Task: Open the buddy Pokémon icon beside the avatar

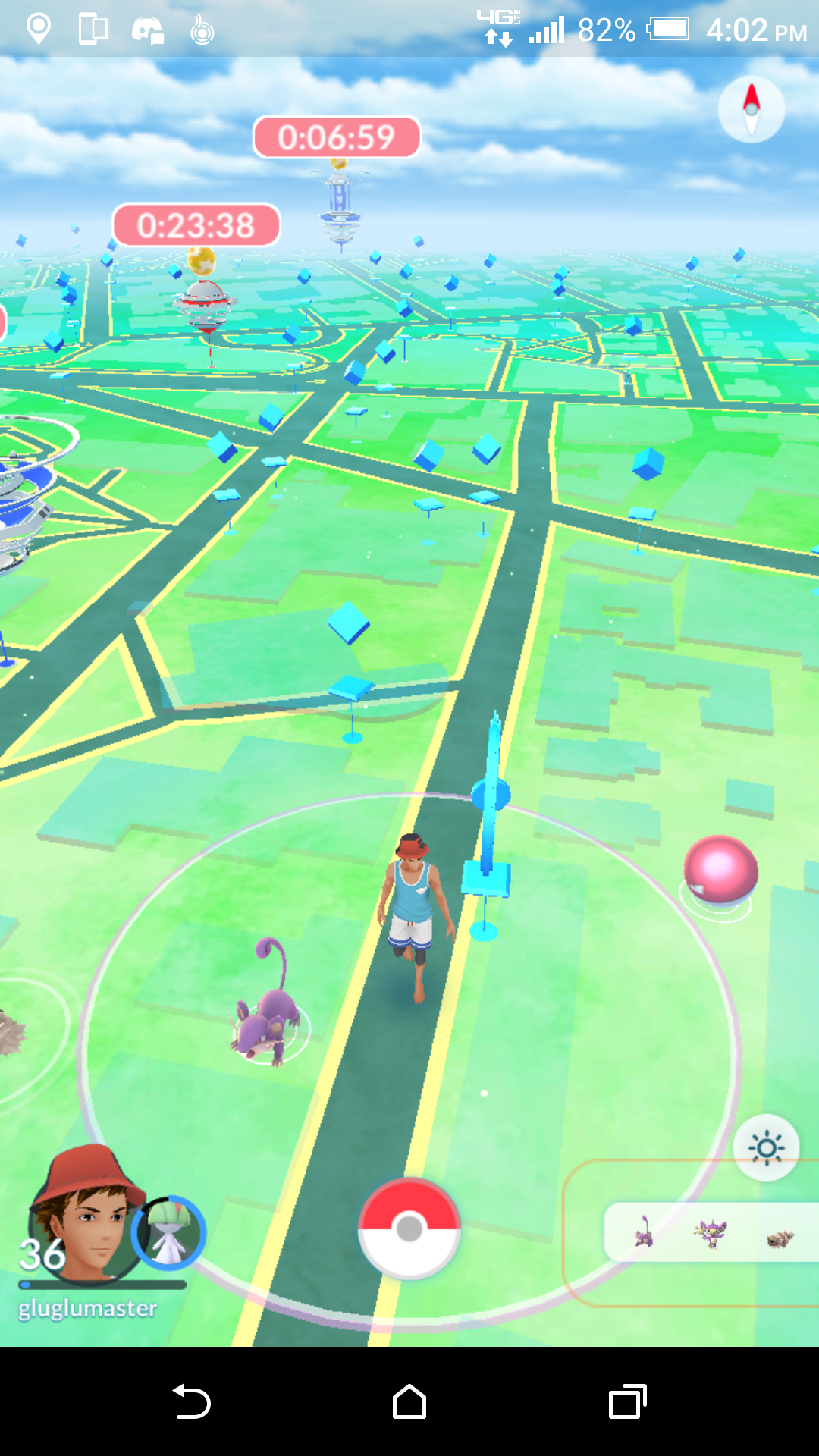Action: point(168,1233)
